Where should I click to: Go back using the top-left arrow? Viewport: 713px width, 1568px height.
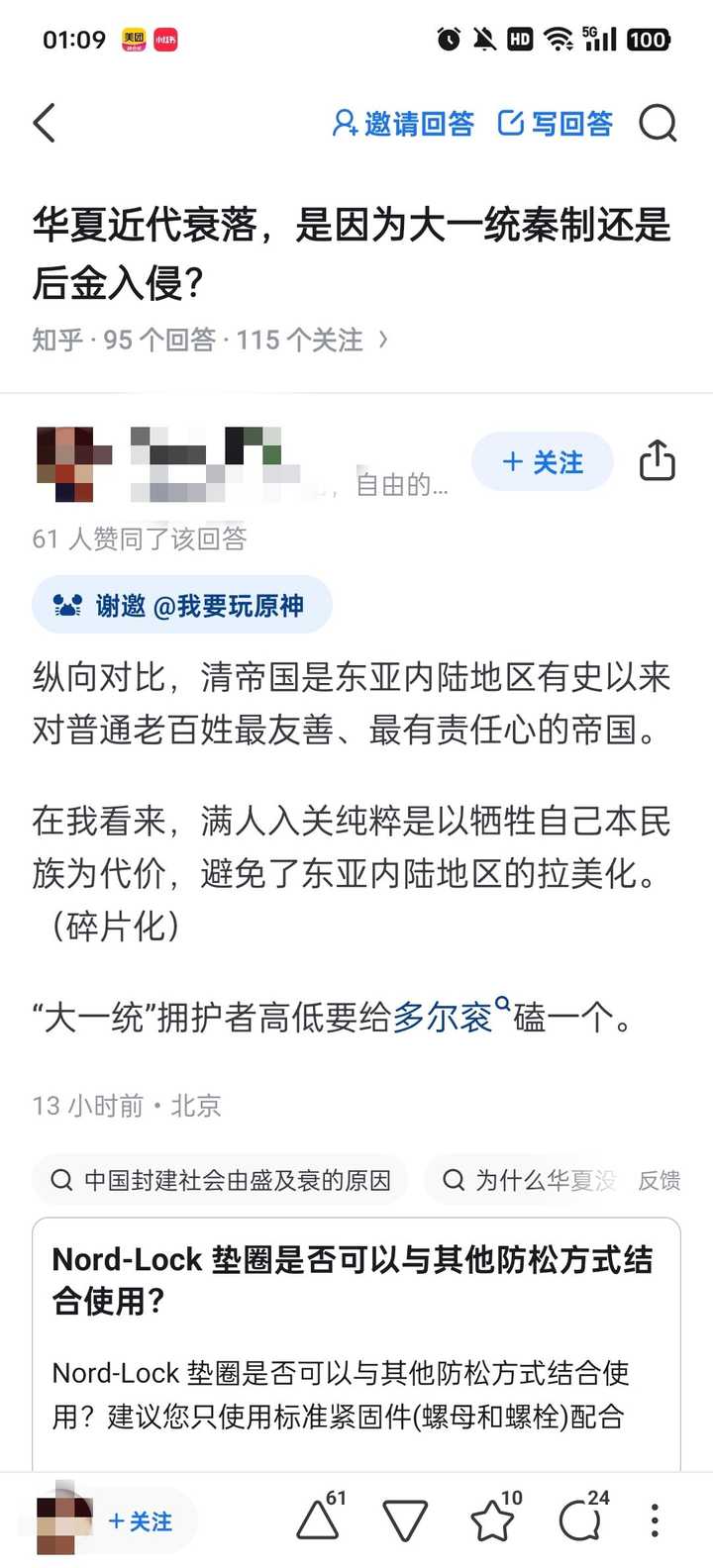[x=45, y=124]
